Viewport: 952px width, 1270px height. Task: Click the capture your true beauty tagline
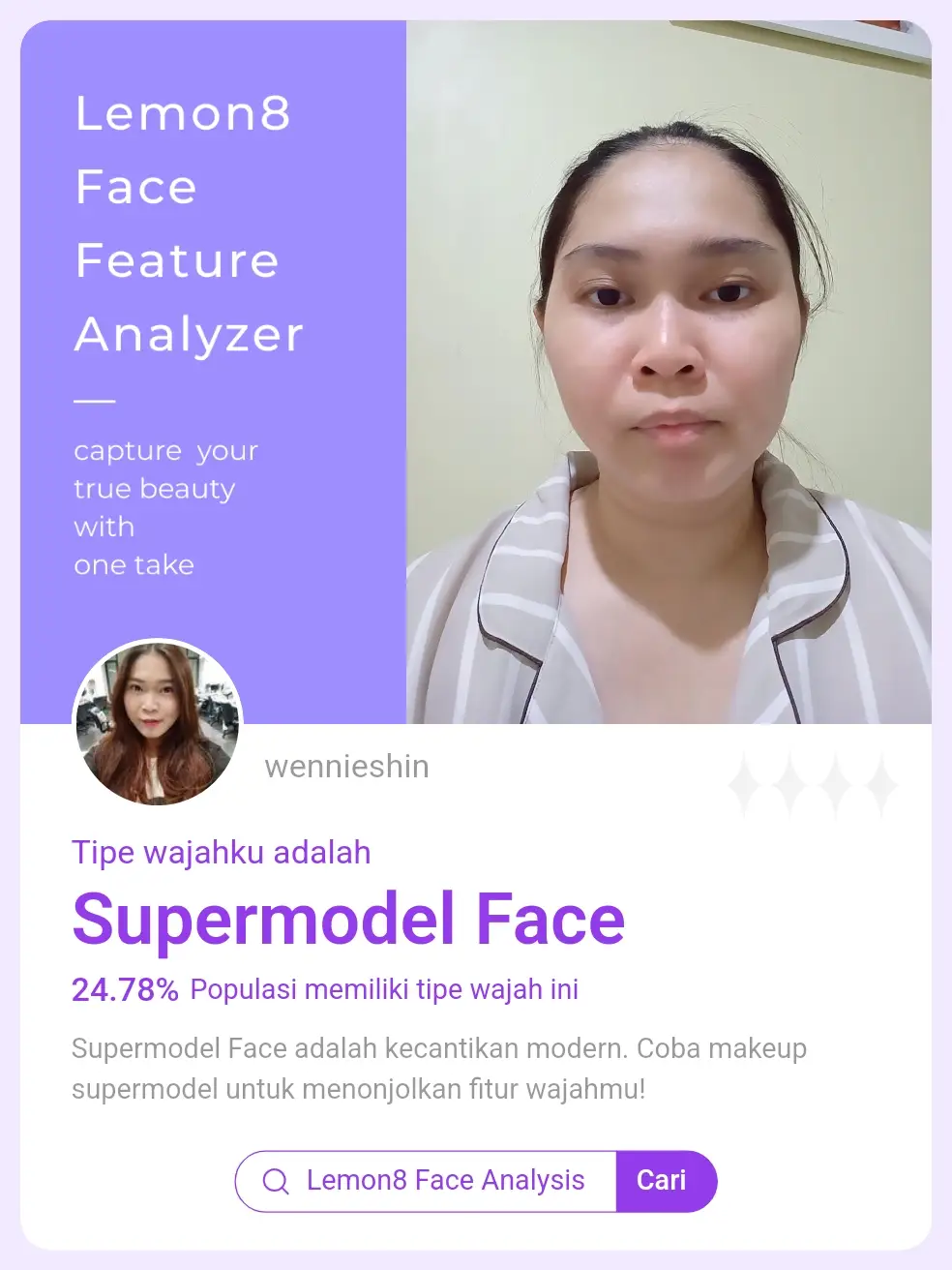[165, 506]
